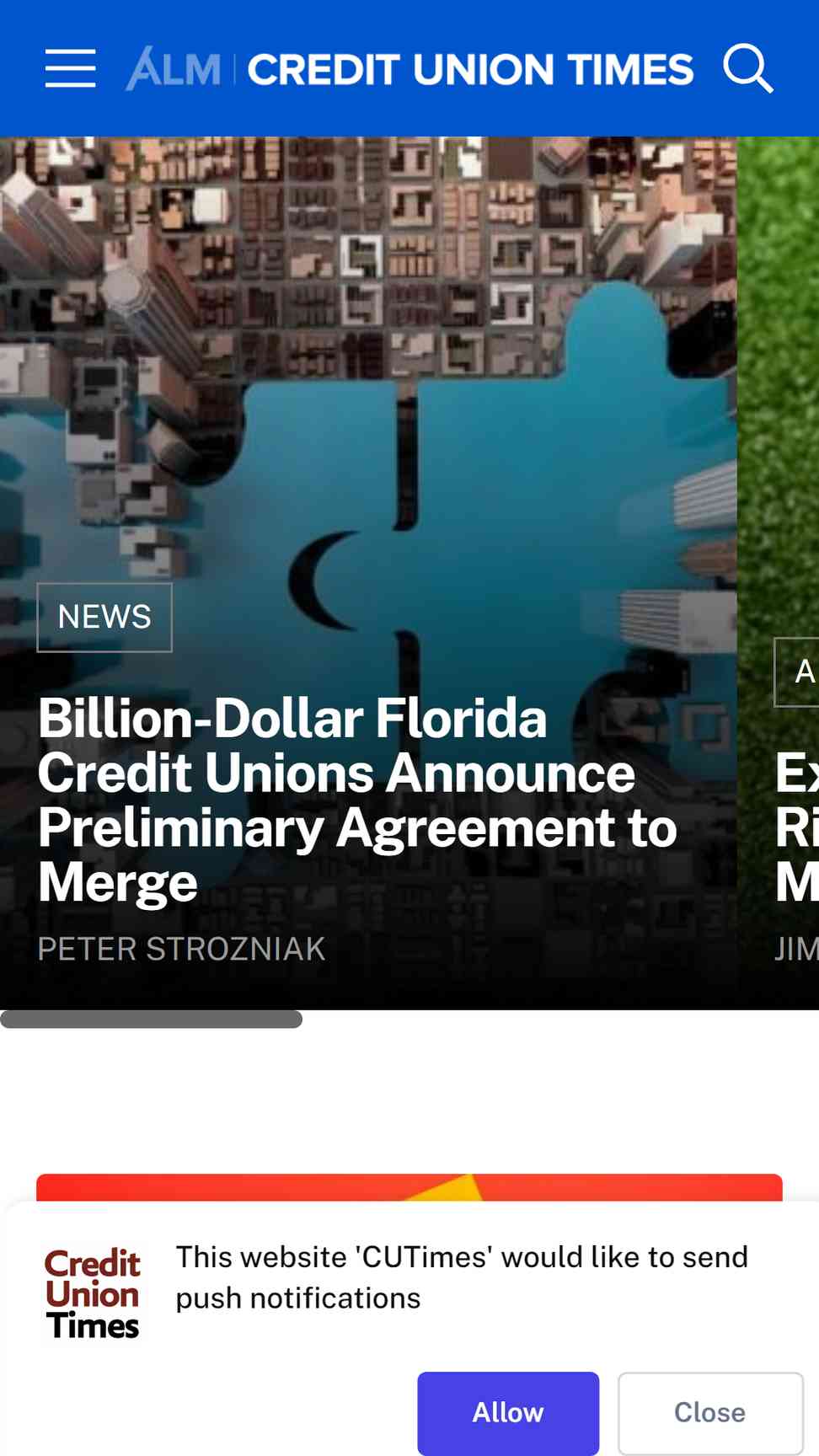Image resolution: width=819 pixels, height=1456 pixels.
Task: View articles by Peter Strozniak
Action: 181,949
